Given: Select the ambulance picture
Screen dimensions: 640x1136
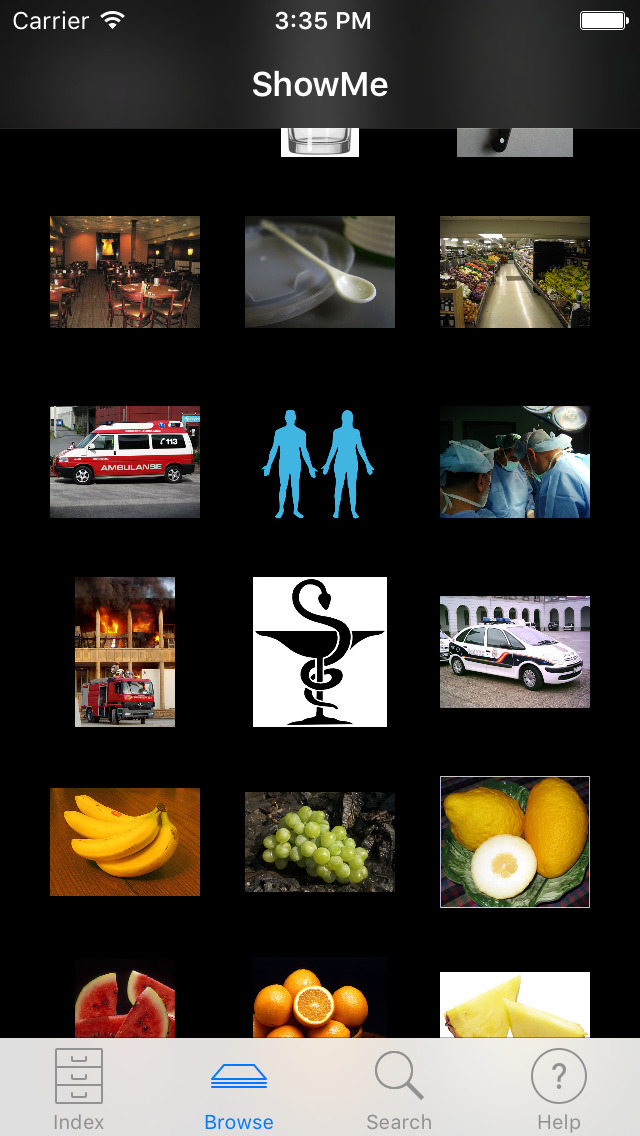Looking at the screenshot, I should (125, 462).
